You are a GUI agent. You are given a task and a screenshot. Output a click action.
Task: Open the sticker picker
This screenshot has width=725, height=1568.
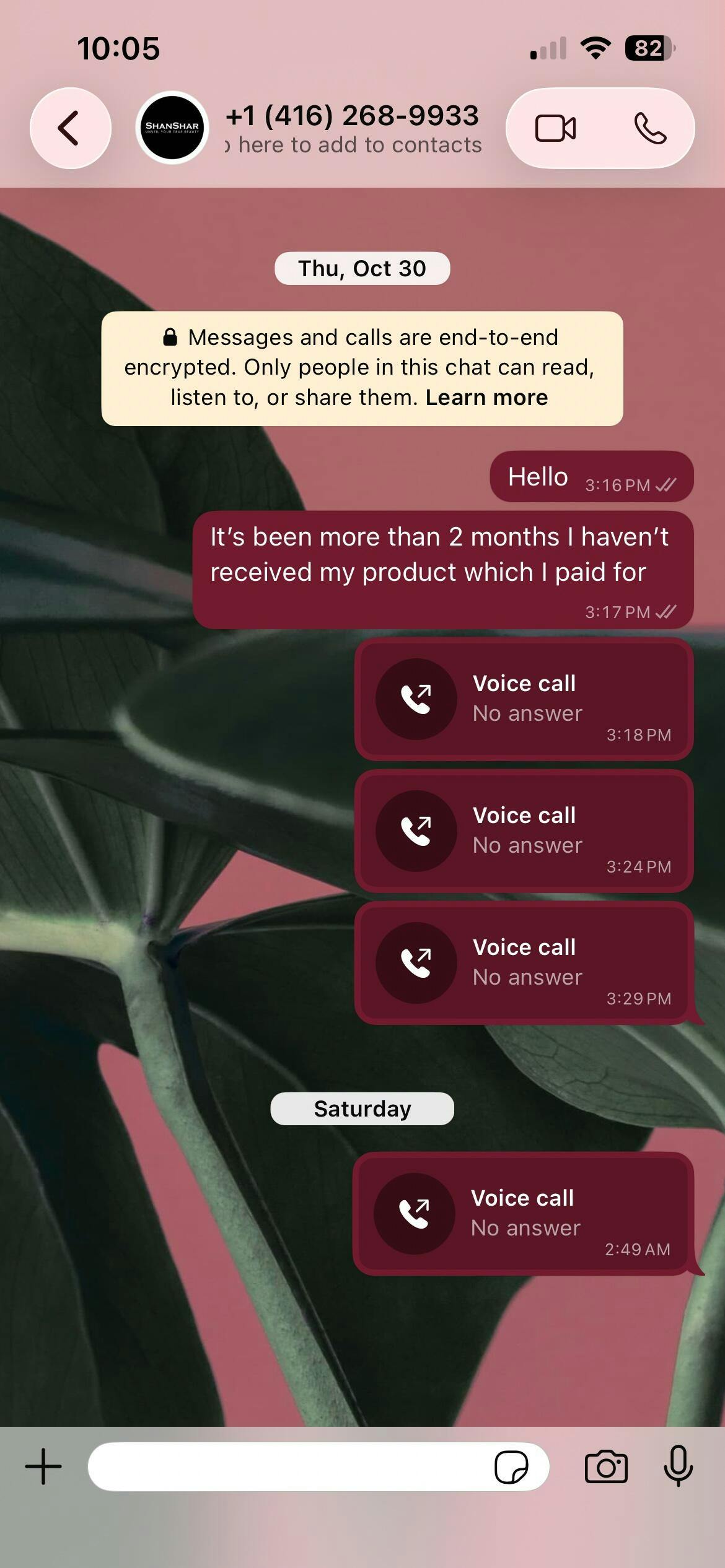[x=511, y=1467]
